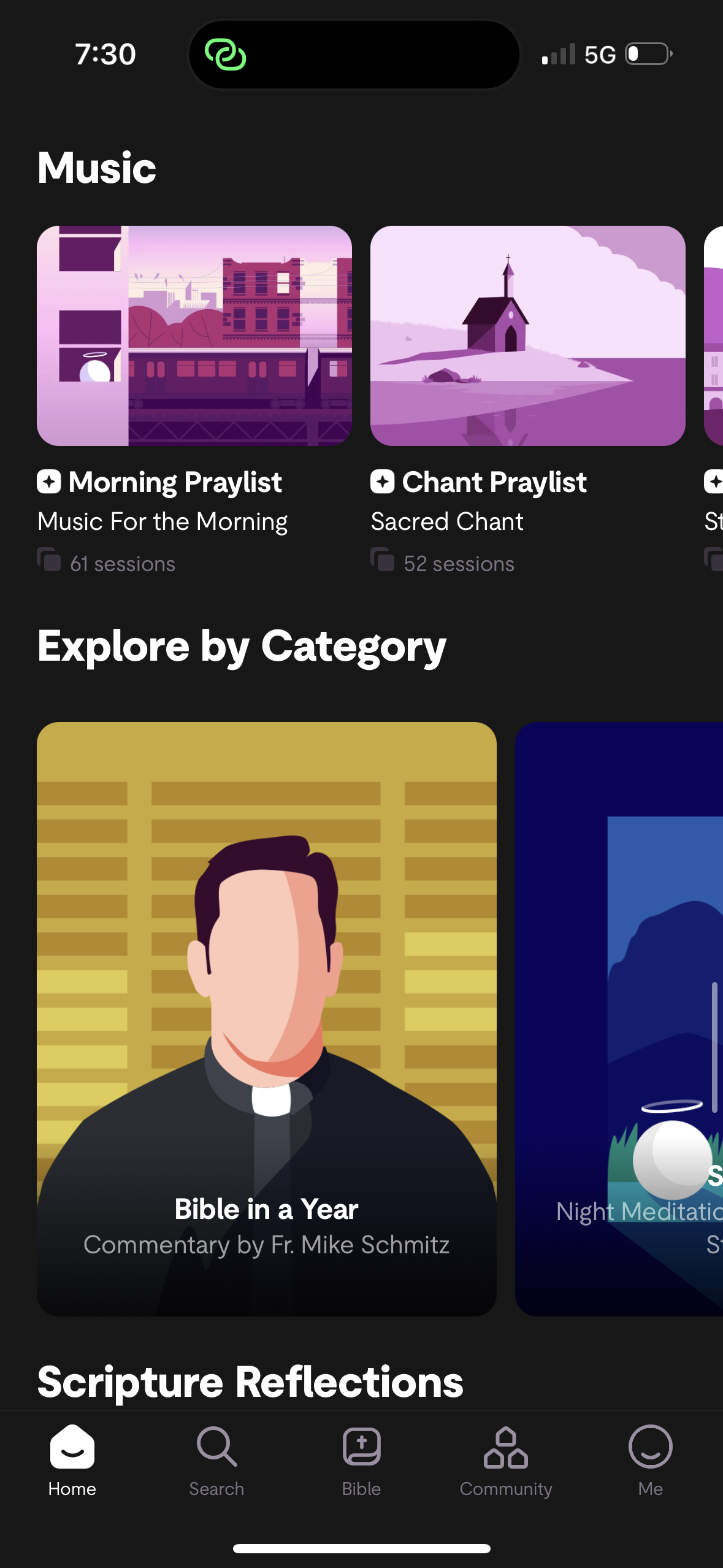Open the Morning Praylist card
The height and width of the screenshot is (1568, 723).
click(x=194, y=336)
